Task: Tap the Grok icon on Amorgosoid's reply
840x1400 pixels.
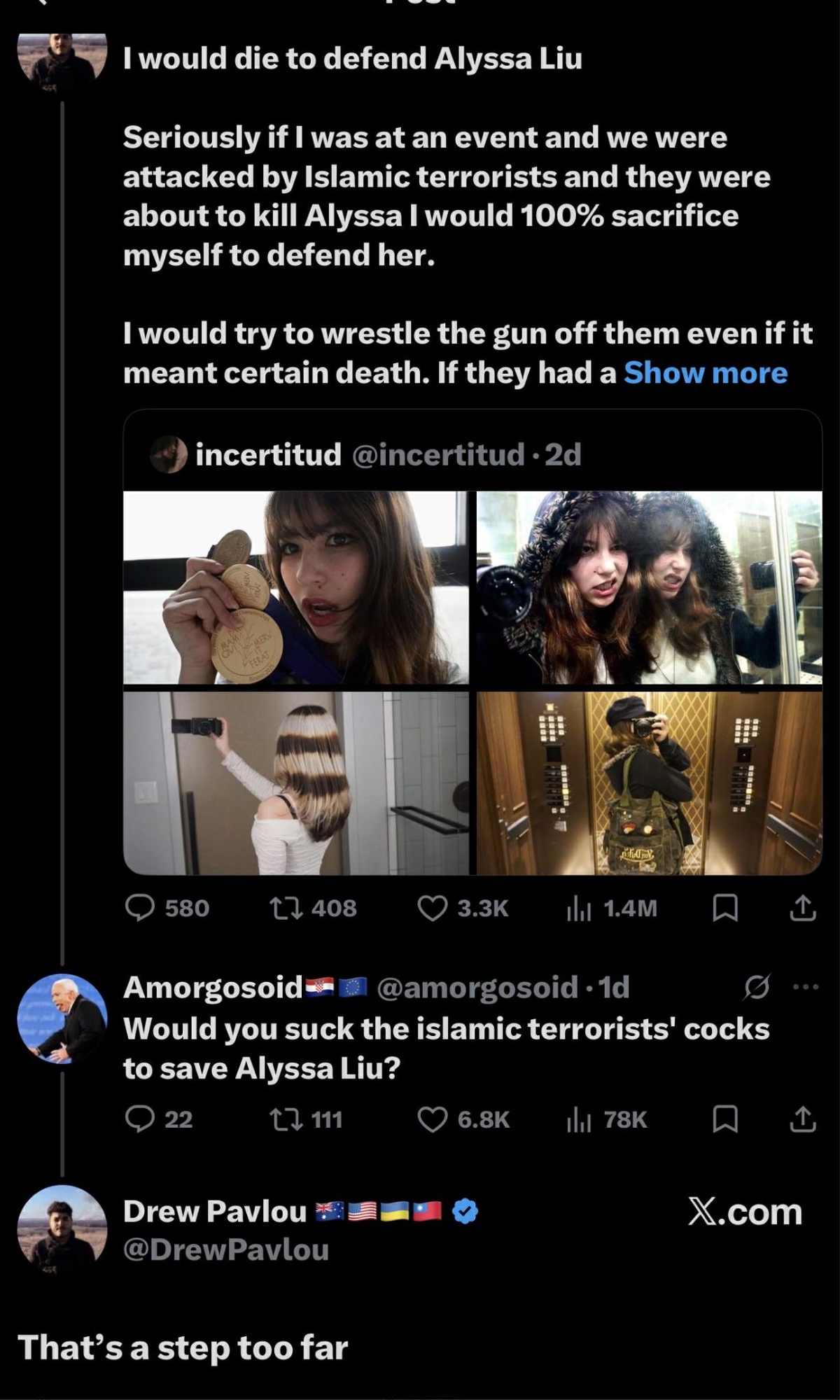Action: coord(757,987)
